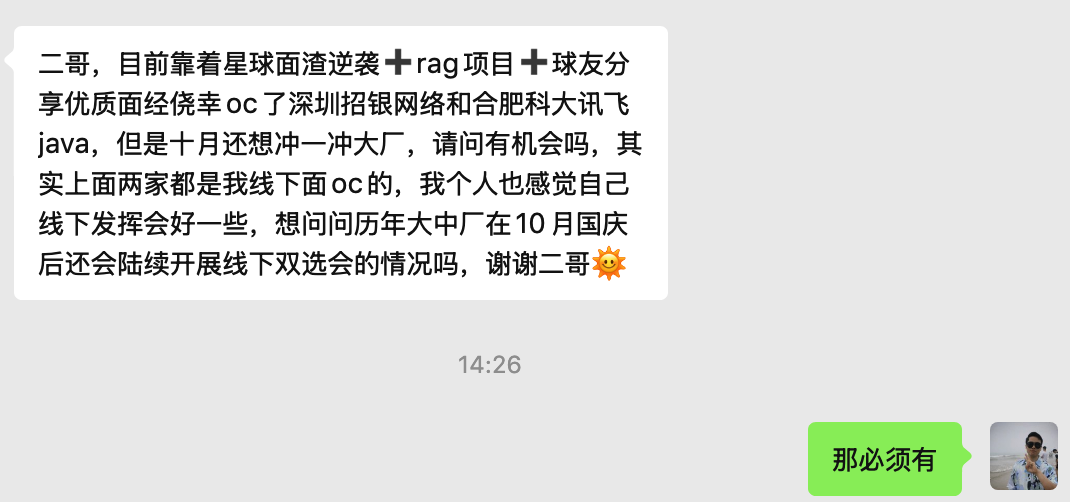
Task: Open the sender's profile avatar
Action: coord(1023,456)
